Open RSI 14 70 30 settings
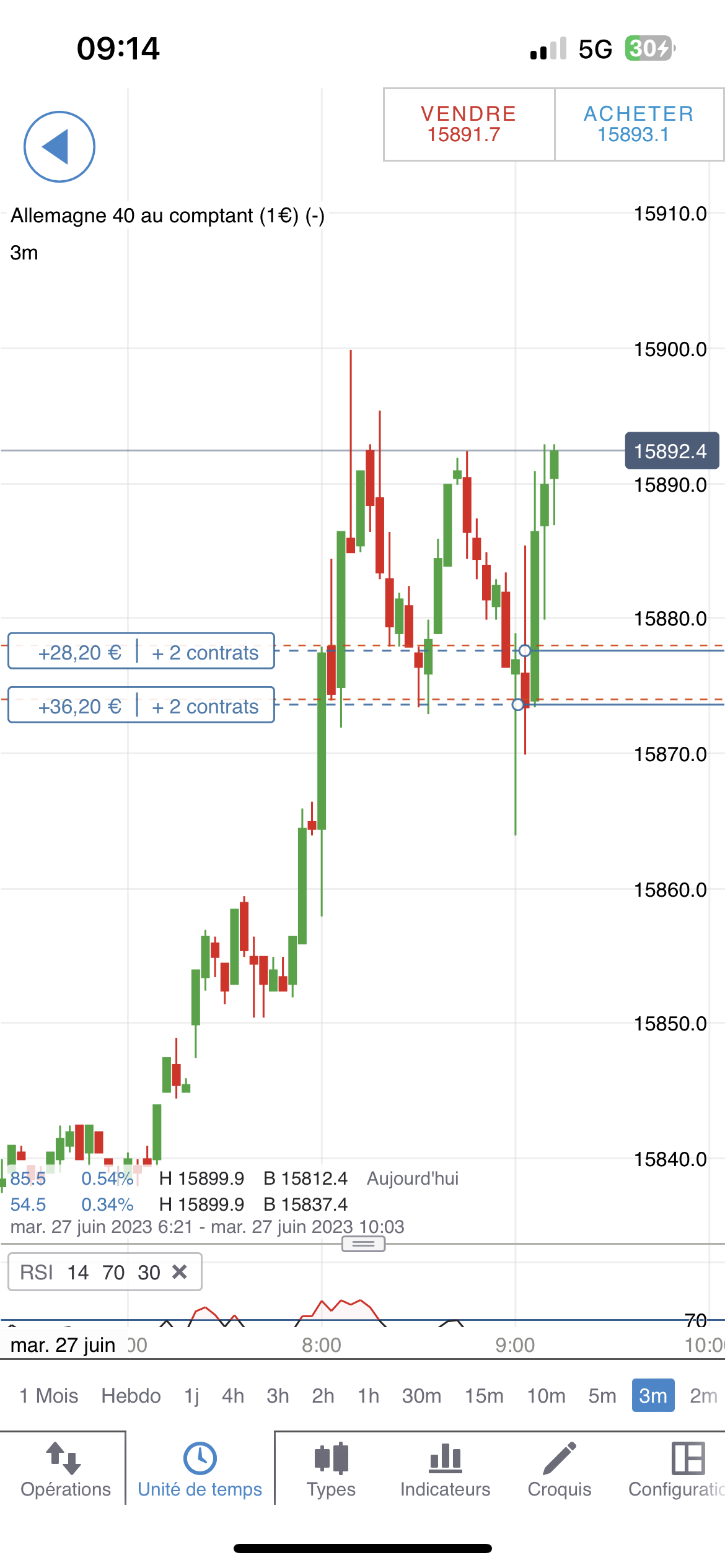Viewport: 725px width, 1568px height. click(x=90, y=1272)
